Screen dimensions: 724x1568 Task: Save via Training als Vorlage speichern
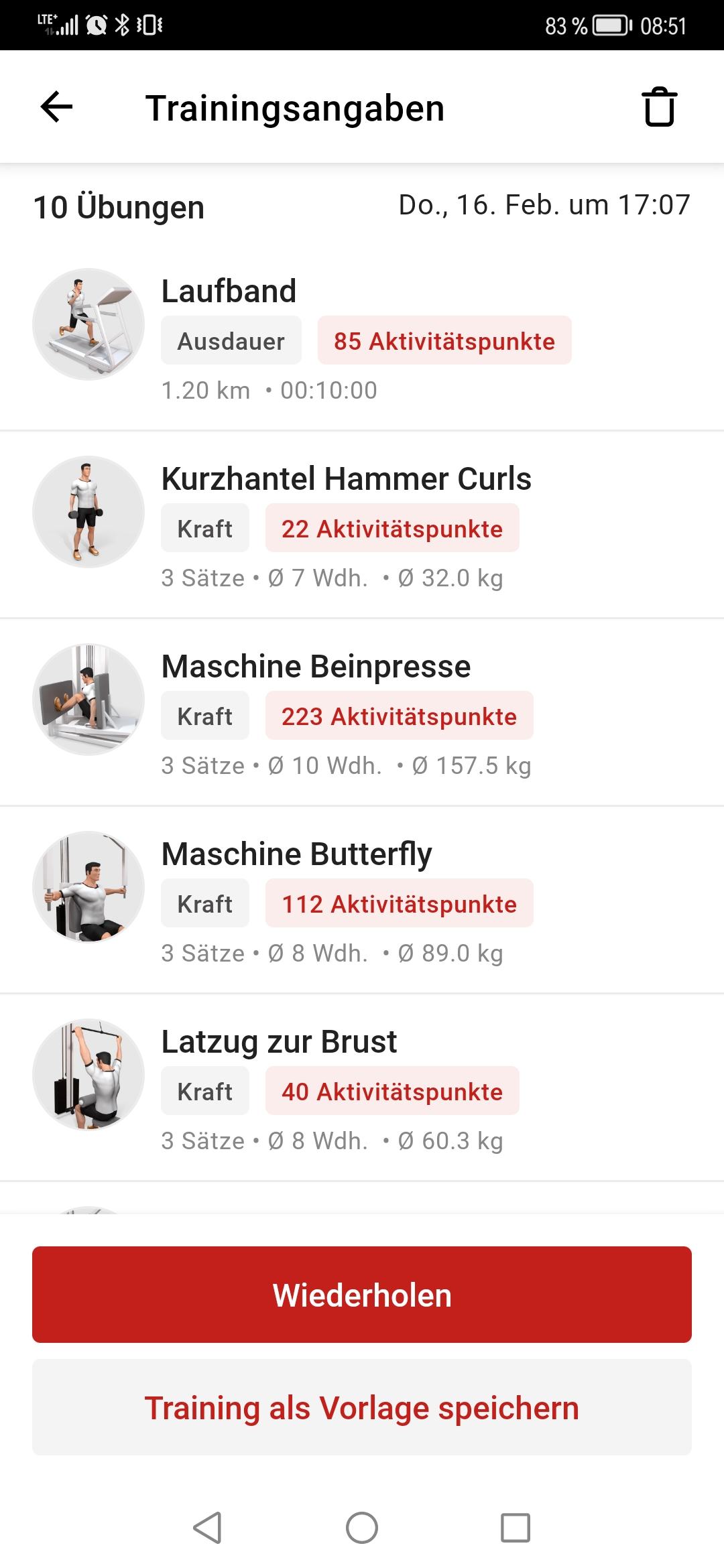pyautogui.click(x=362, y=1407)
